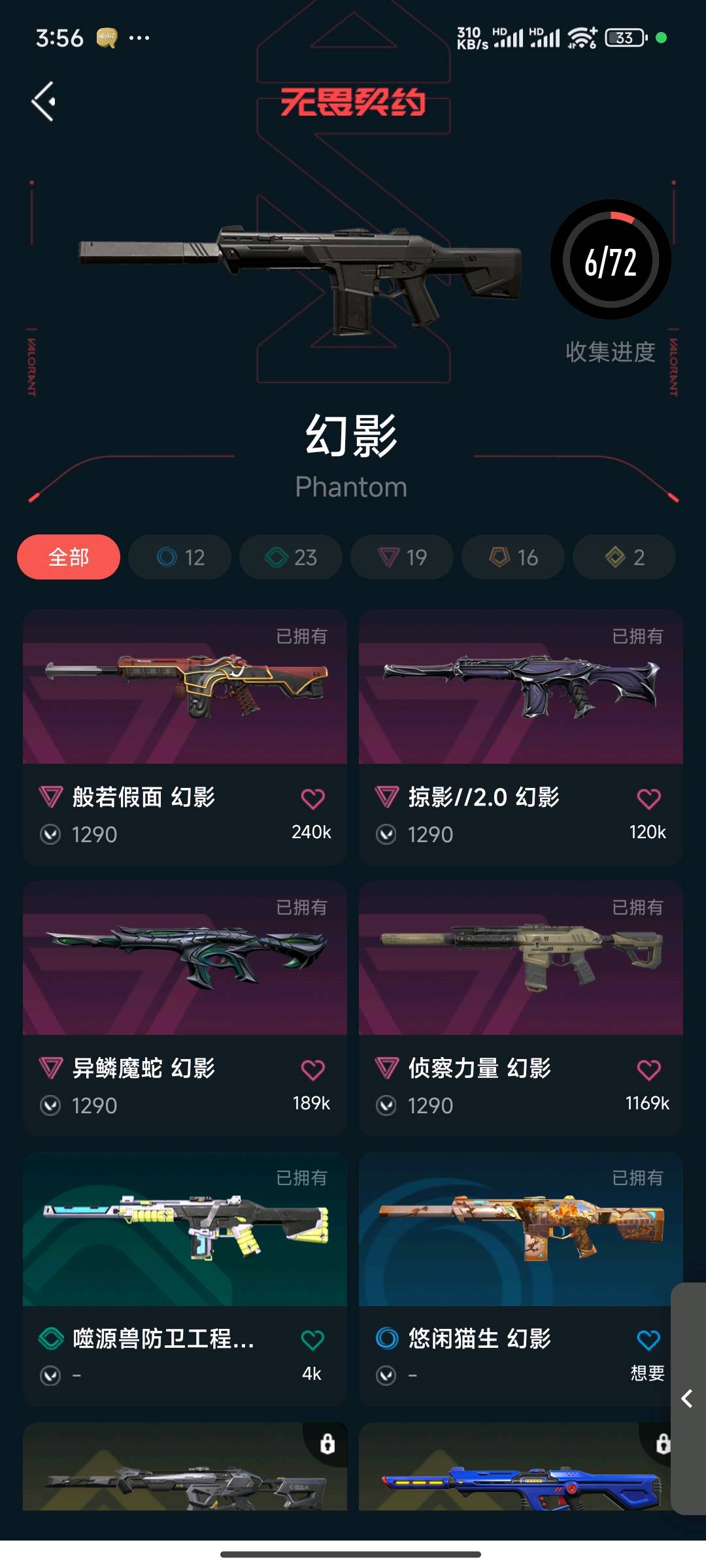Filter skins by the pink tier with 19
The height and width of the screenshot is (1568, 706).
402,557
